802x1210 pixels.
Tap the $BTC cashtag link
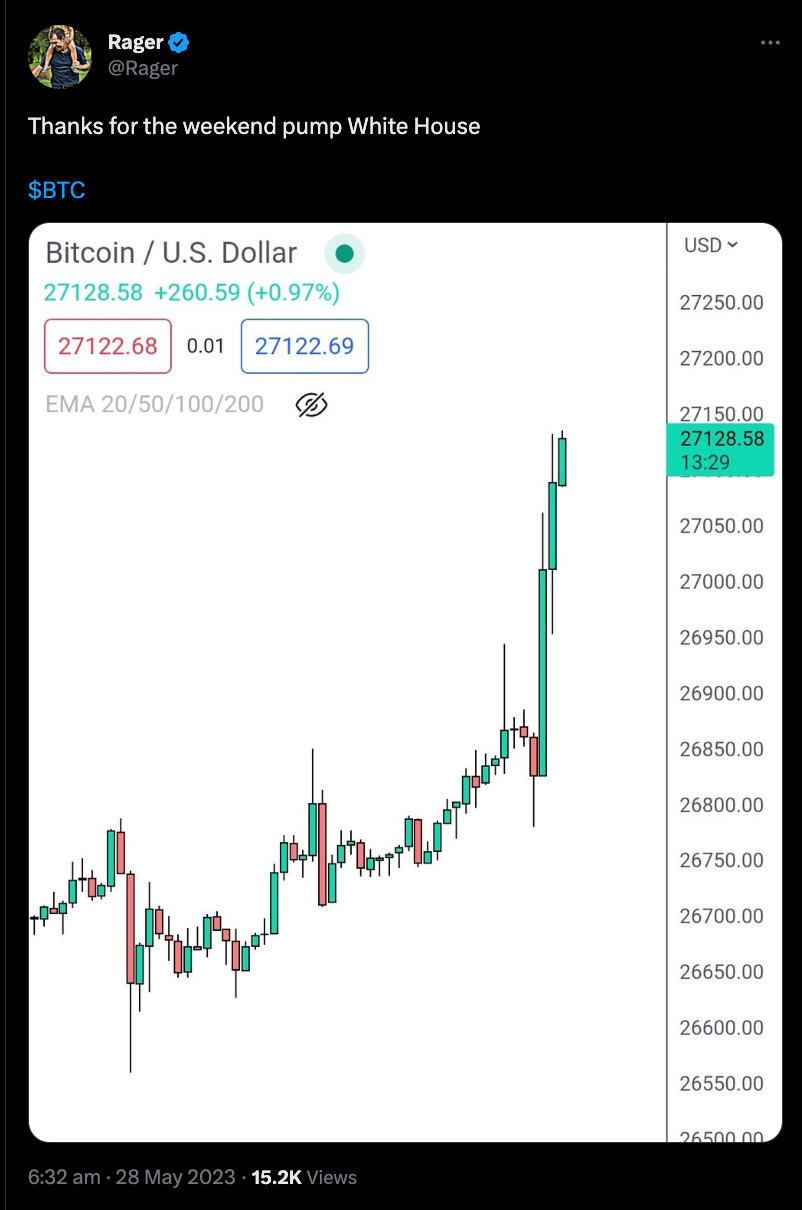click(57, 189)
